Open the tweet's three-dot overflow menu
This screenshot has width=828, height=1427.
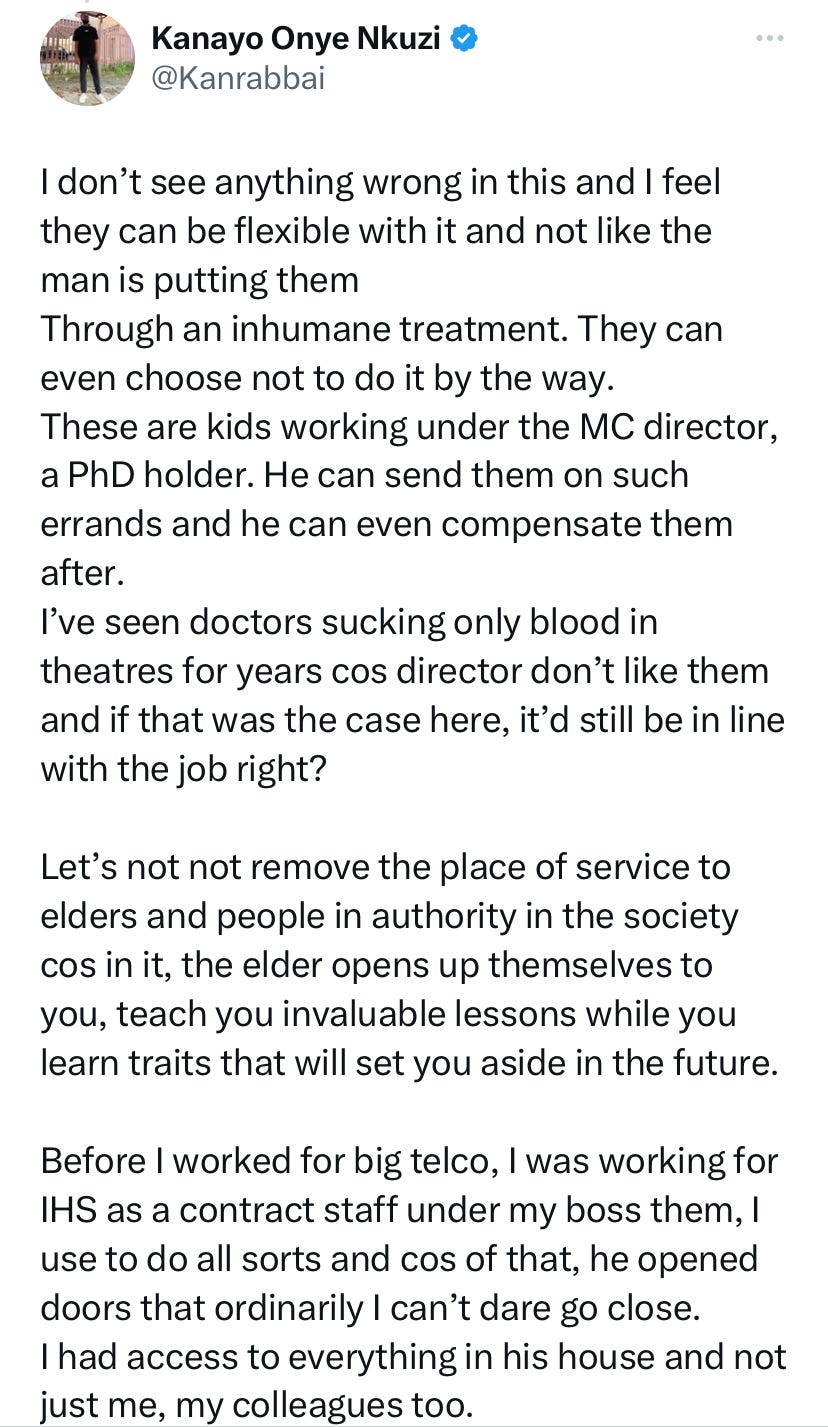tap(769, 38)
